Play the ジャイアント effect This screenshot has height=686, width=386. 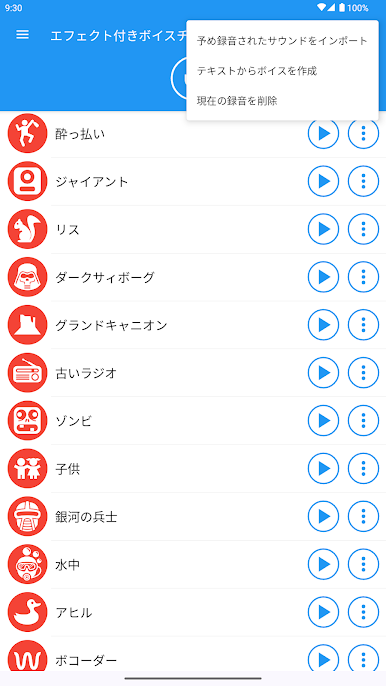[323, 181]
